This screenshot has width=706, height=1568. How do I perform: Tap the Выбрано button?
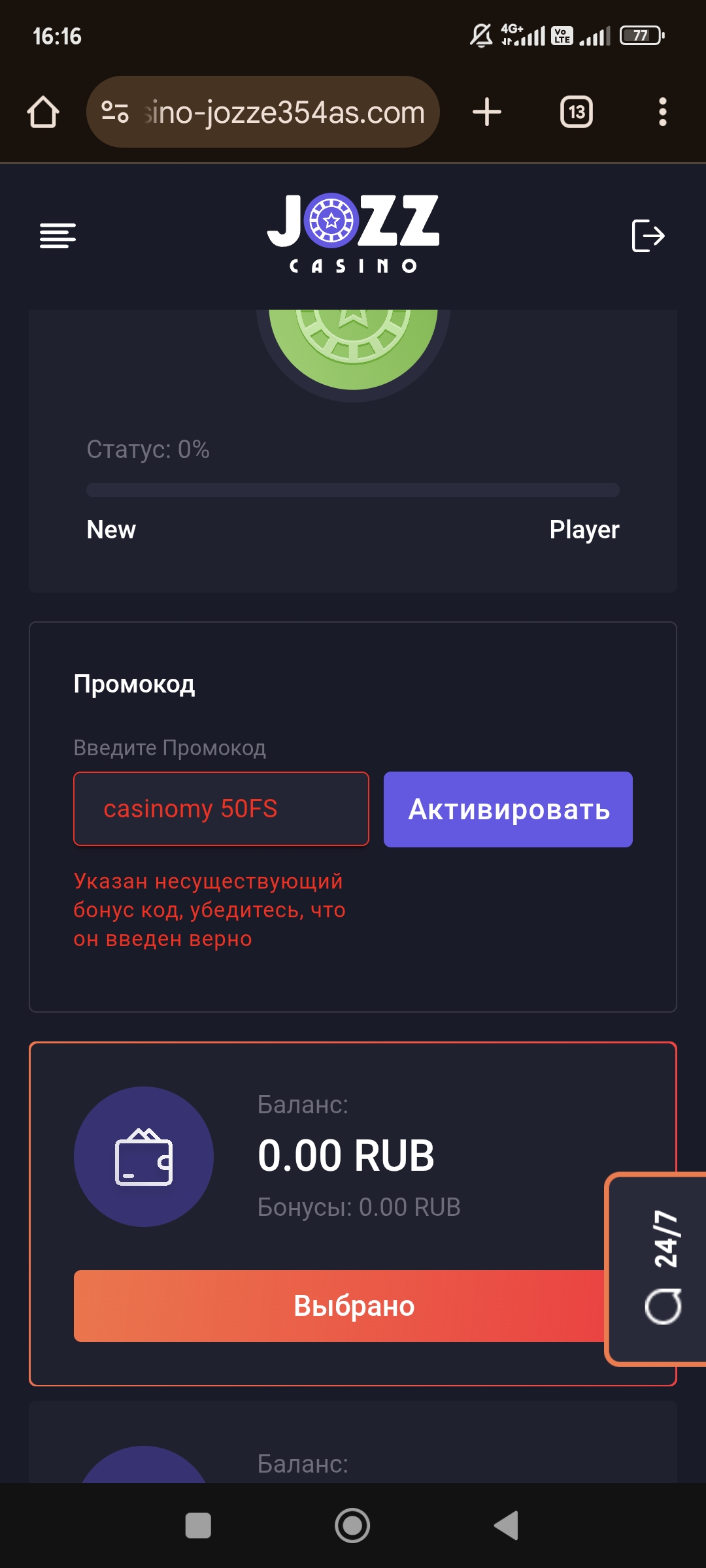pos(354,1306)
